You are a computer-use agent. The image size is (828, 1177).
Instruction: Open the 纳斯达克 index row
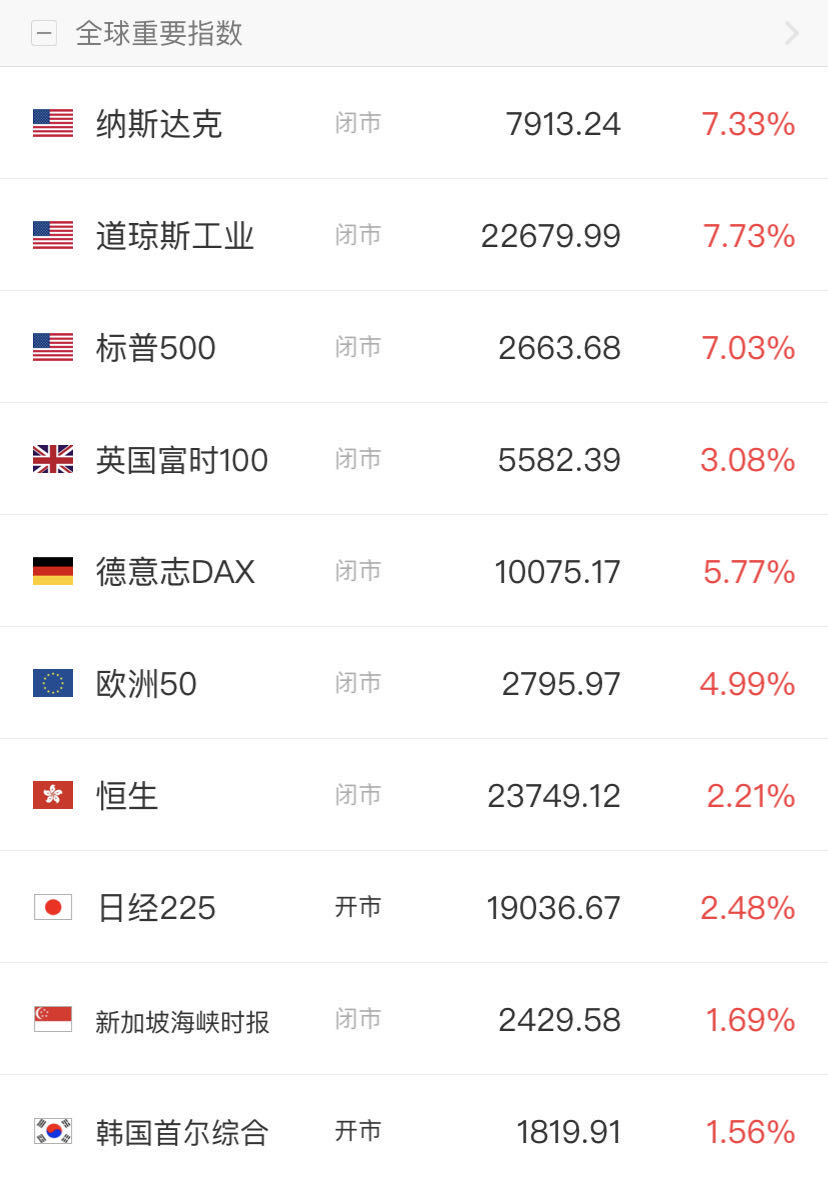(414, 123)
